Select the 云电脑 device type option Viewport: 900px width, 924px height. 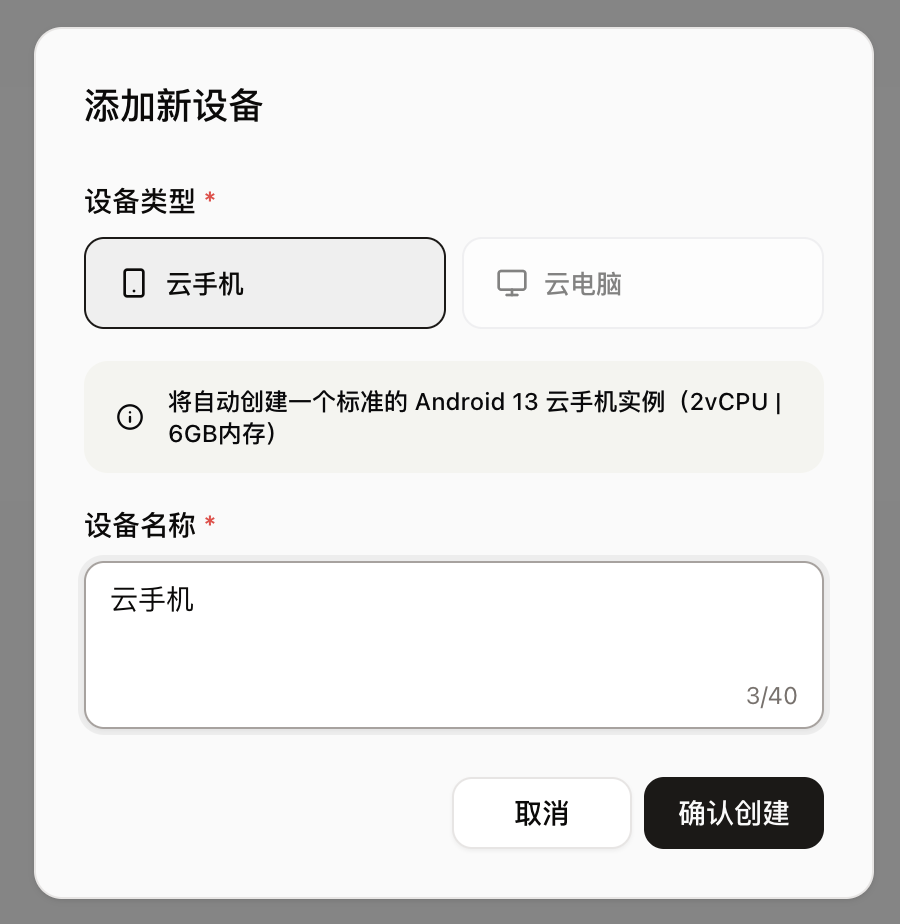tap(643, 283)
